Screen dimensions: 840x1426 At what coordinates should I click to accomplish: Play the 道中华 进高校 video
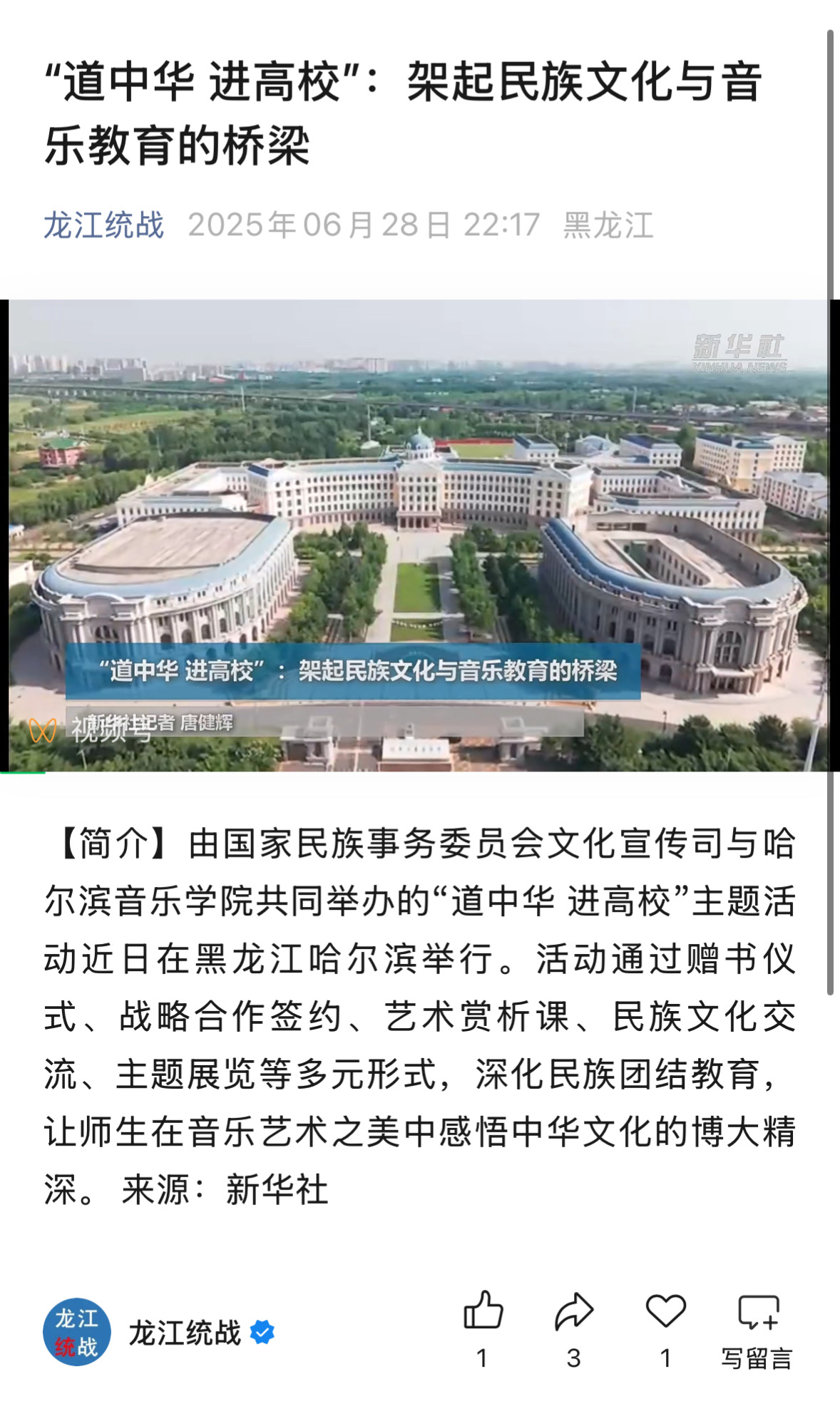[419, 535]
